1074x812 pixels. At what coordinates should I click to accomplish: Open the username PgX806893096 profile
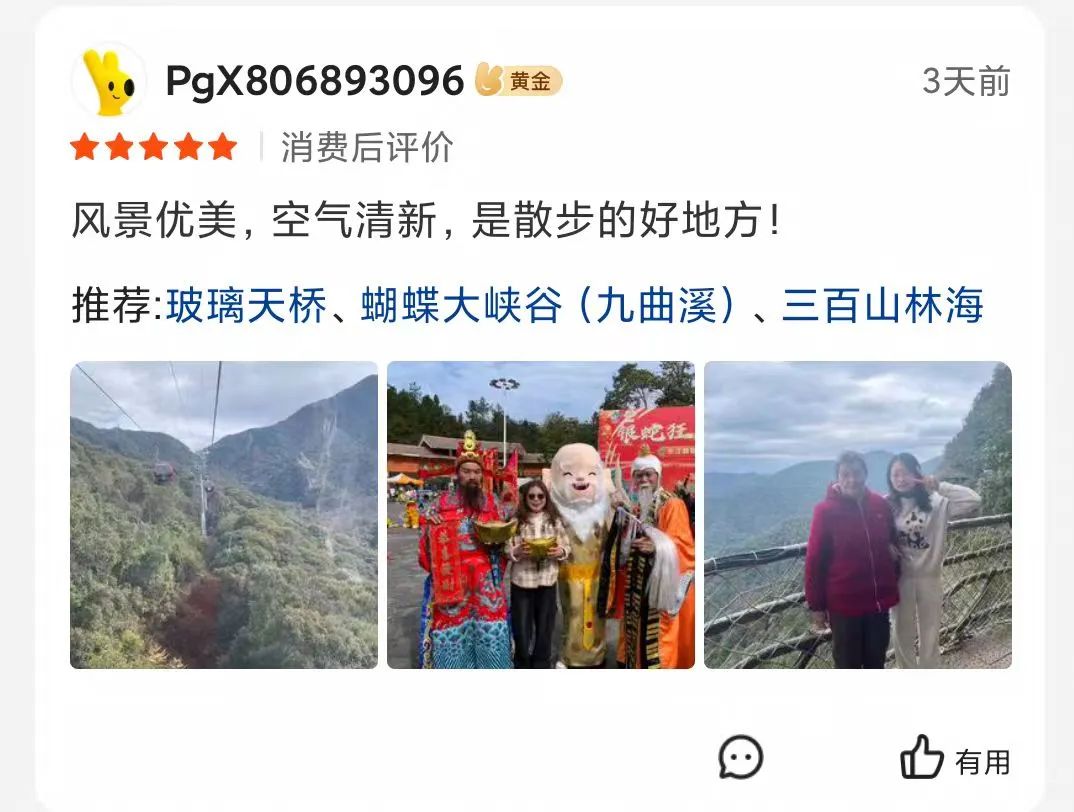314,82
